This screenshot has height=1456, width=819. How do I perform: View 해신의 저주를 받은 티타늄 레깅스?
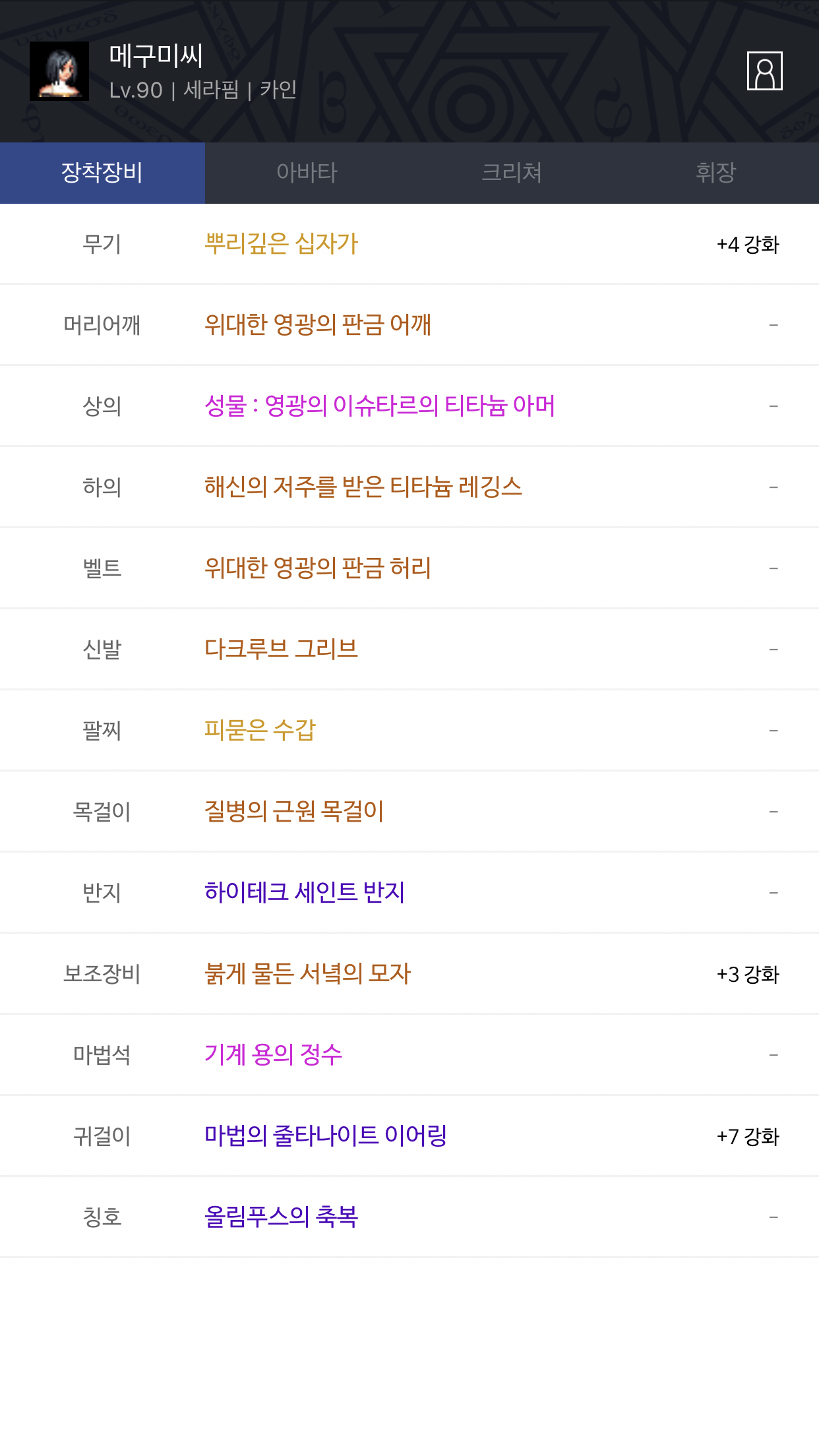point(363,487)
